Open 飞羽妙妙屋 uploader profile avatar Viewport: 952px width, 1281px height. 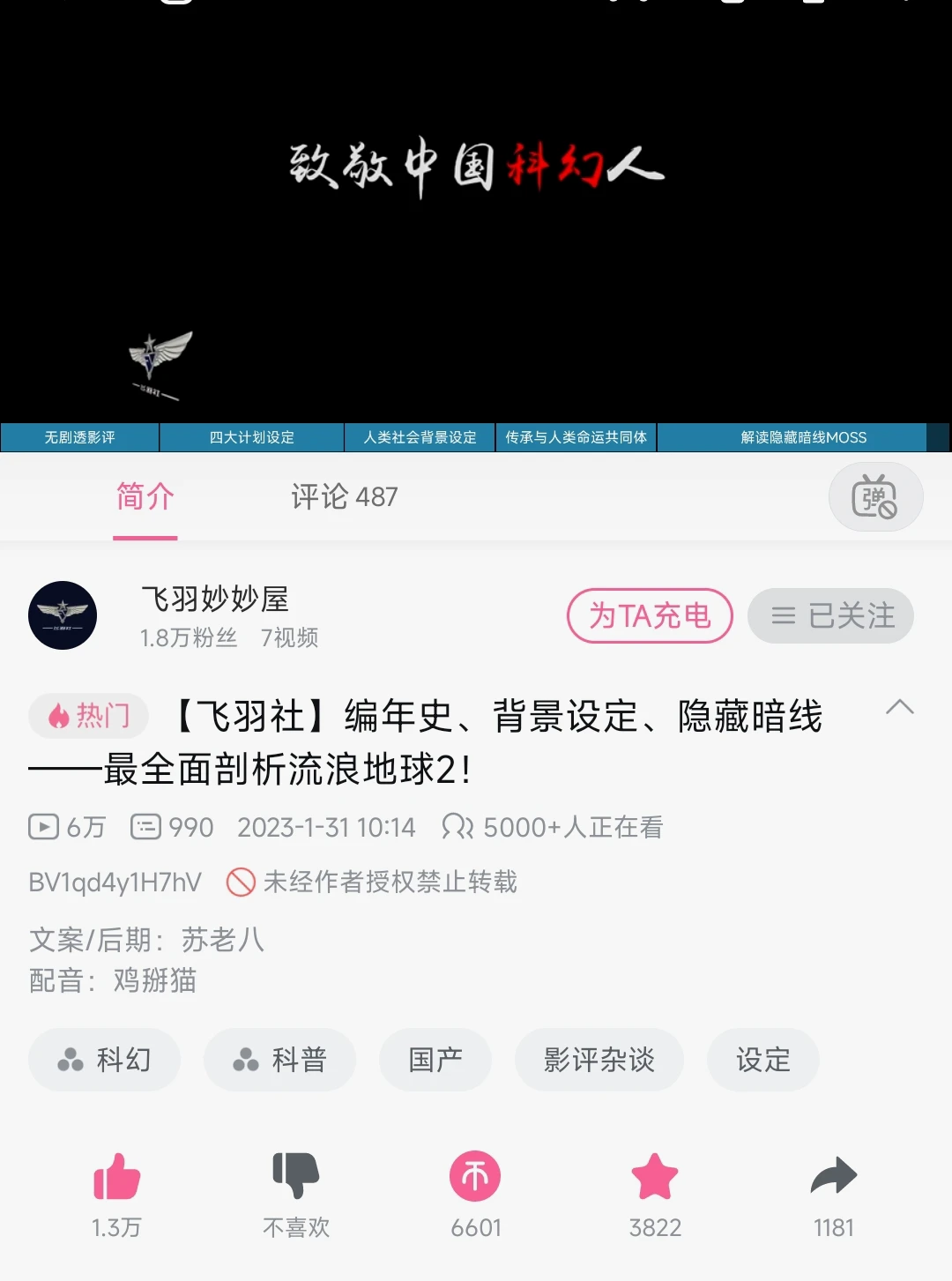point(63,615)
